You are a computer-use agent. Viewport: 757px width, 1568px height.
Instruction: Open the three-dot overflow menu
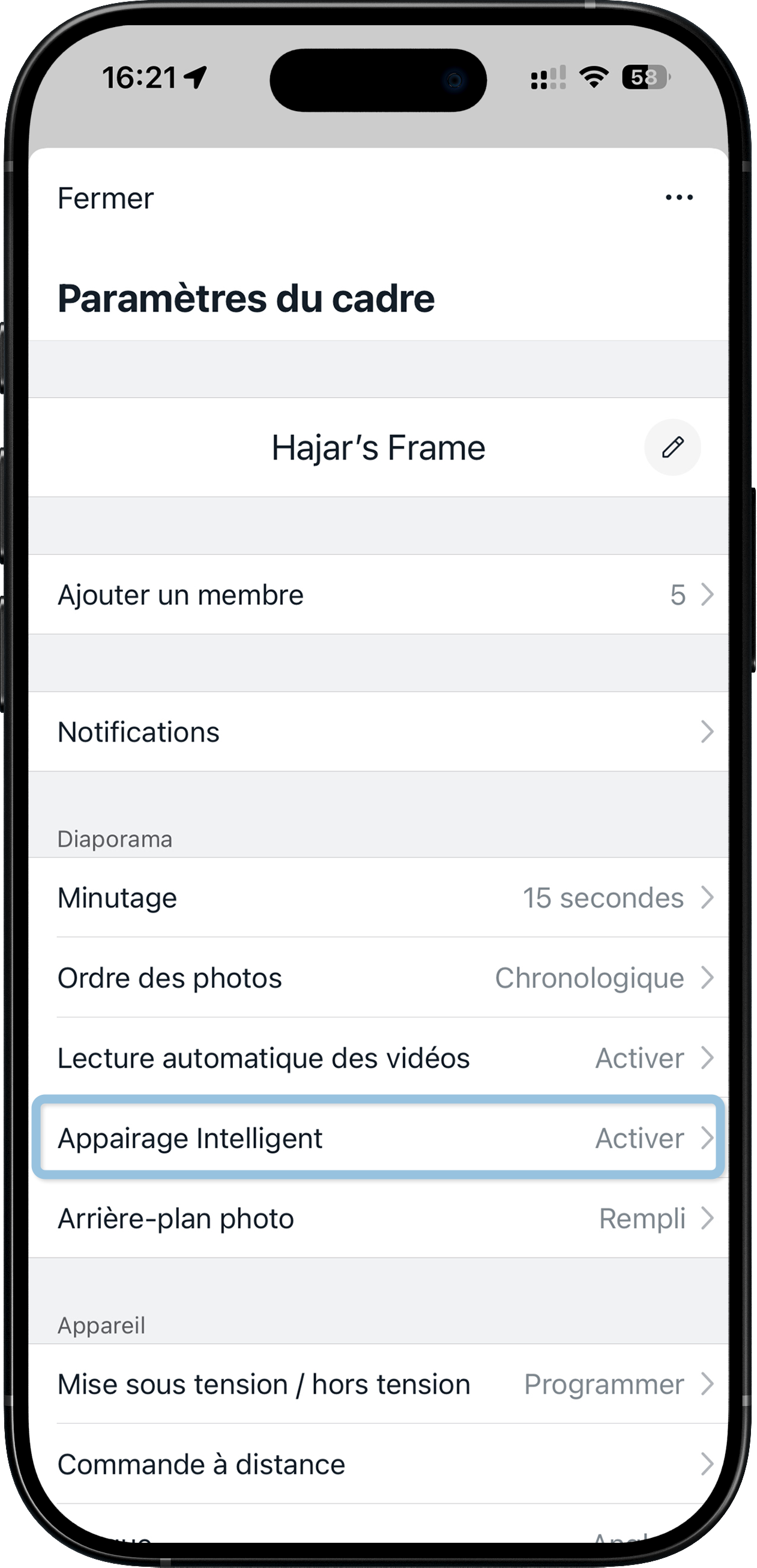pos(678,197)
